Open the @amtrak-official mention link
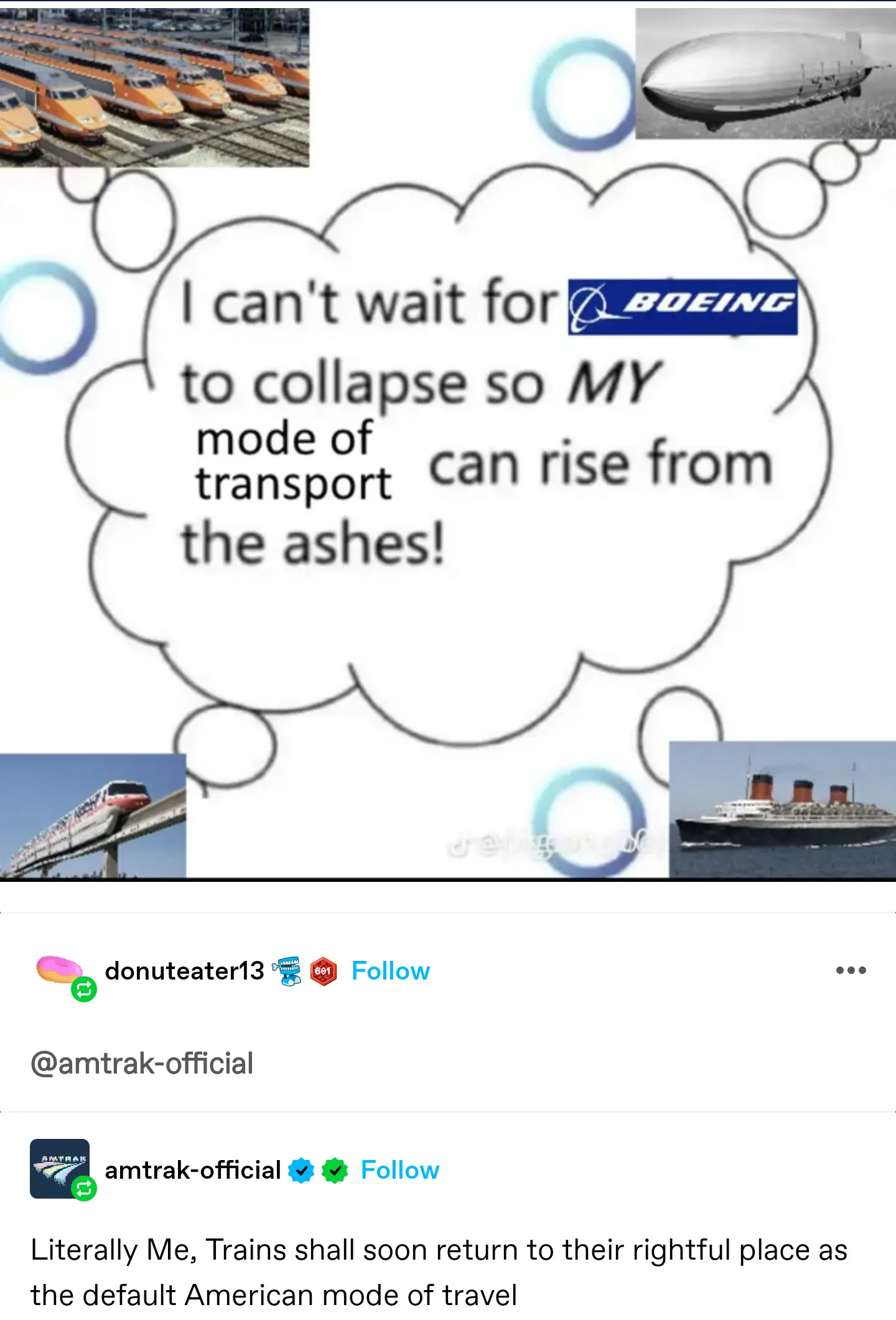The height and width of the screenshot is (1320, 896). pyautogui.click(x=142, y=1063)
